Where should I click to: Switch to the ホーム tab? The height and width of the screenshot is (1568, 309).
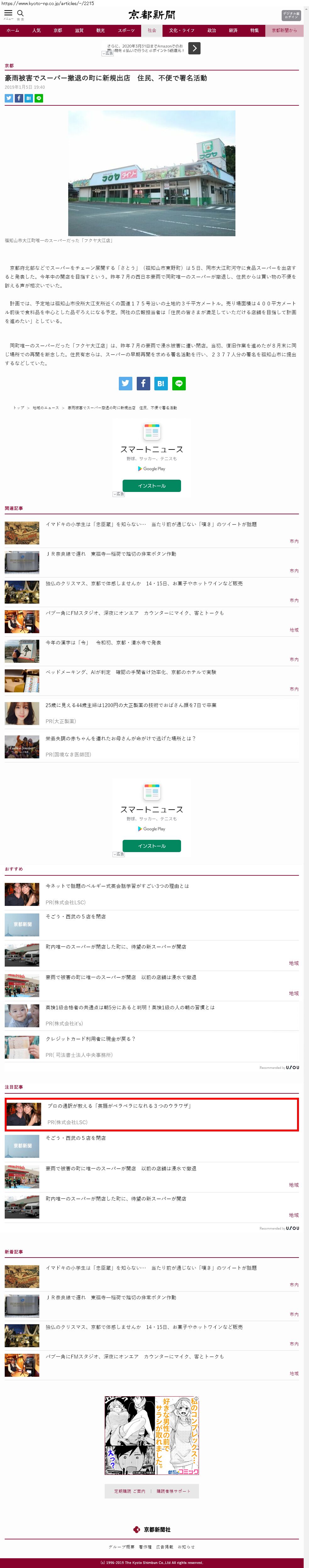click(13, 31)
